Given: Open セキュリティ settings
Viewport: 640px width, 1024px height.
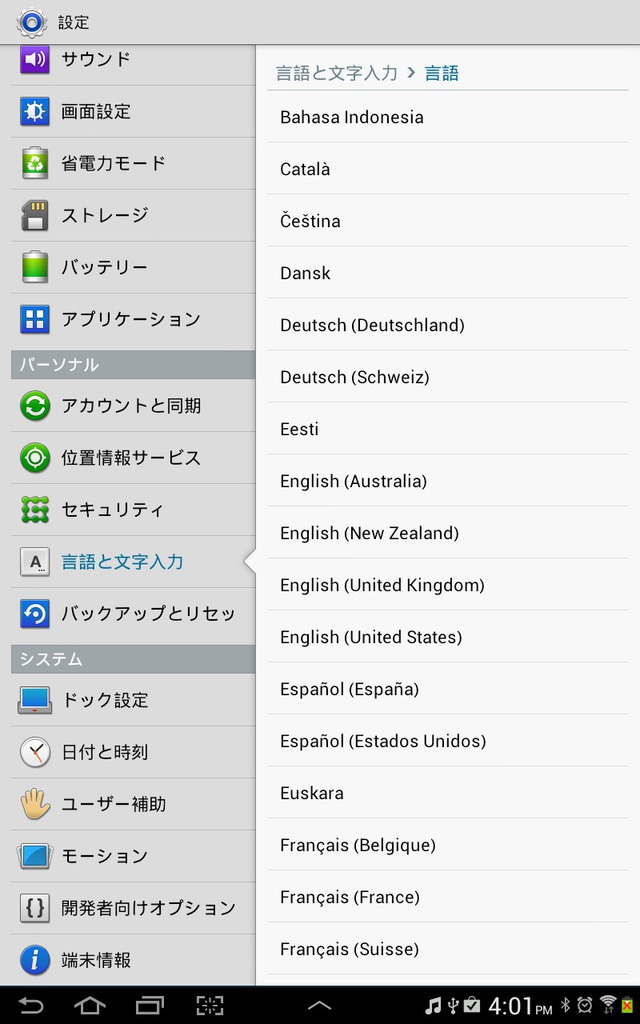Looking at the screenshot, I should click(133, 509).
